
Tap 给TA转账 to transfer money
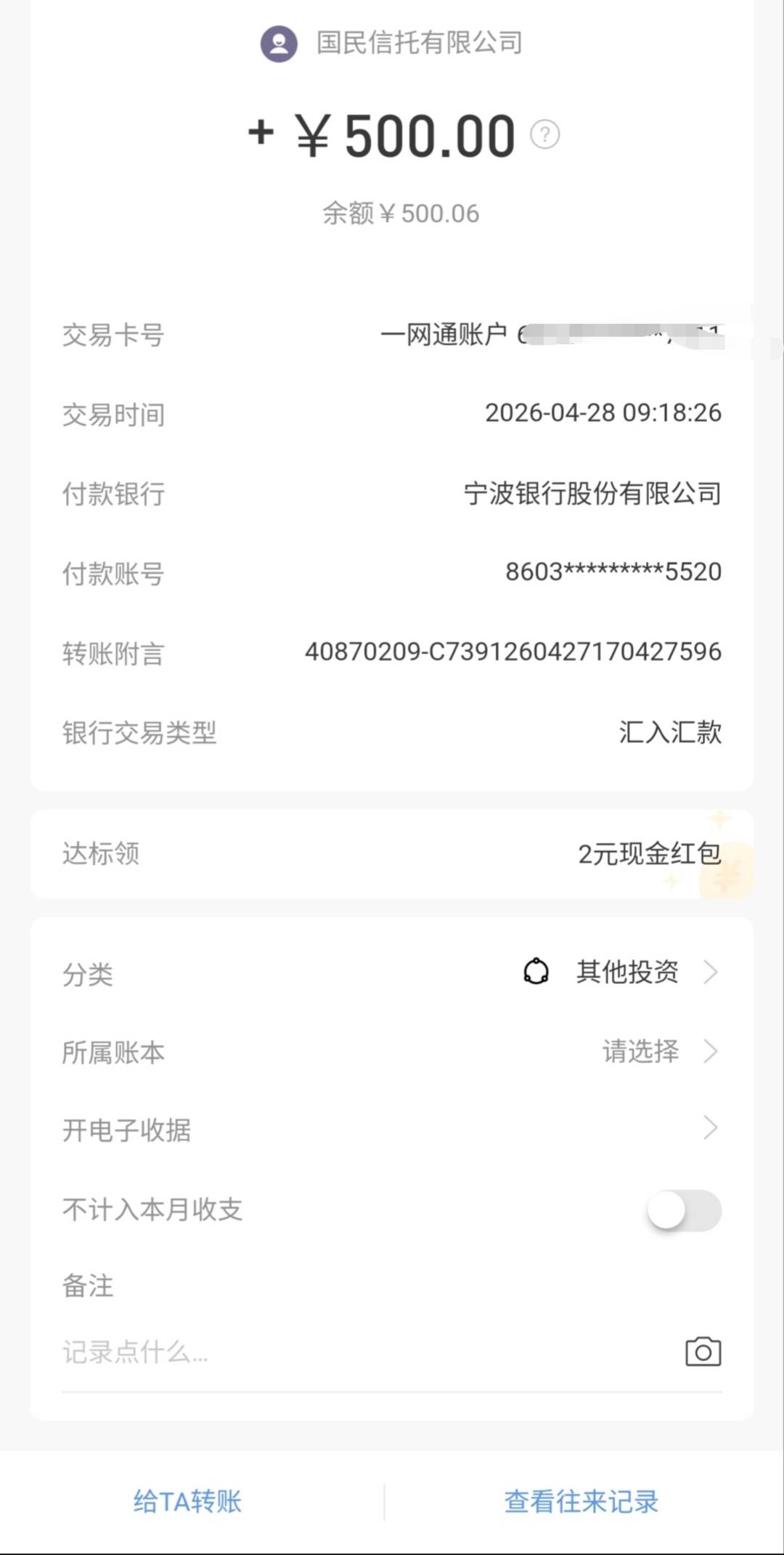[x=187, y=1501]
